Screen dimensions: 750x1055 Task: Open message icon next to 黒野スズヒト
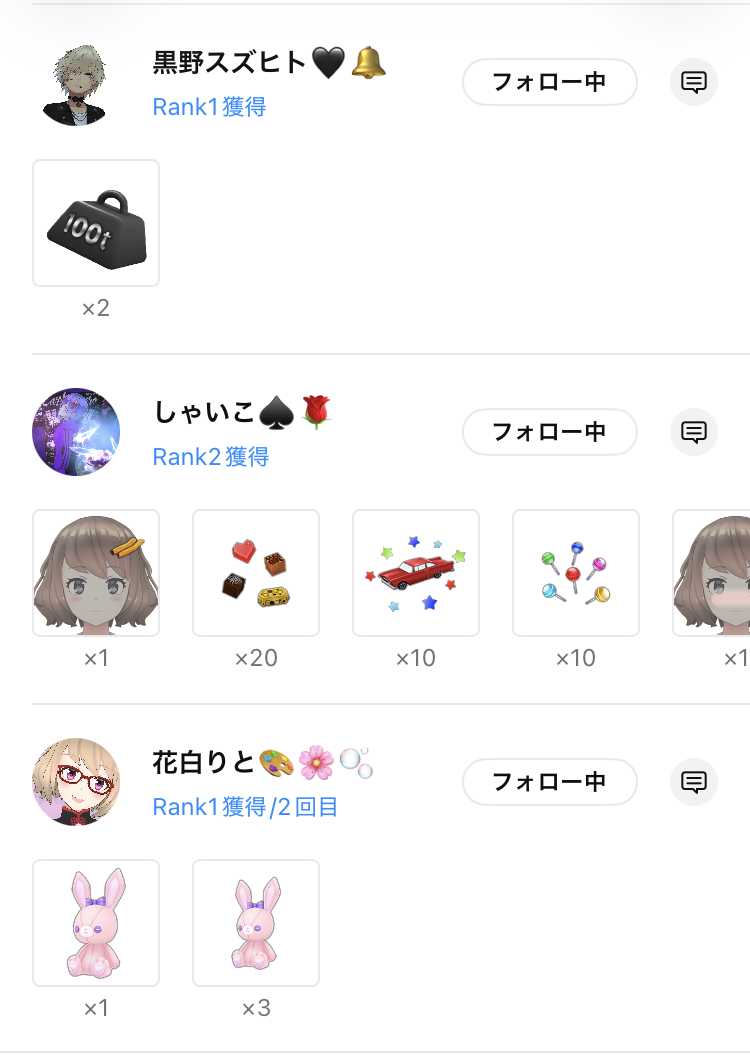coord(693,82)
